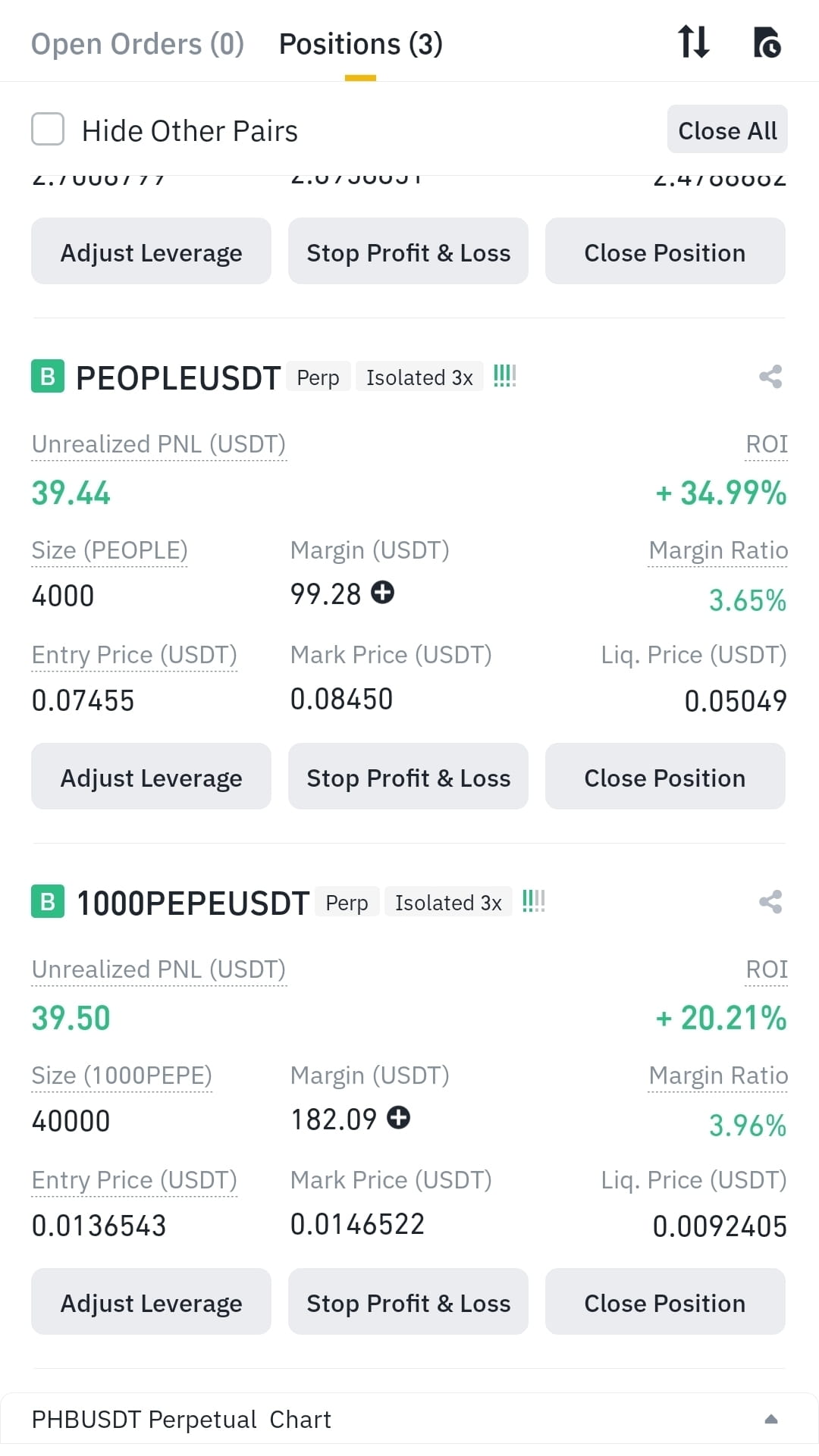Open Entry Price tooltip for 1000PEPEUSDT
The width and height of the screenshot is (819, 1456).
[134, 1179]
